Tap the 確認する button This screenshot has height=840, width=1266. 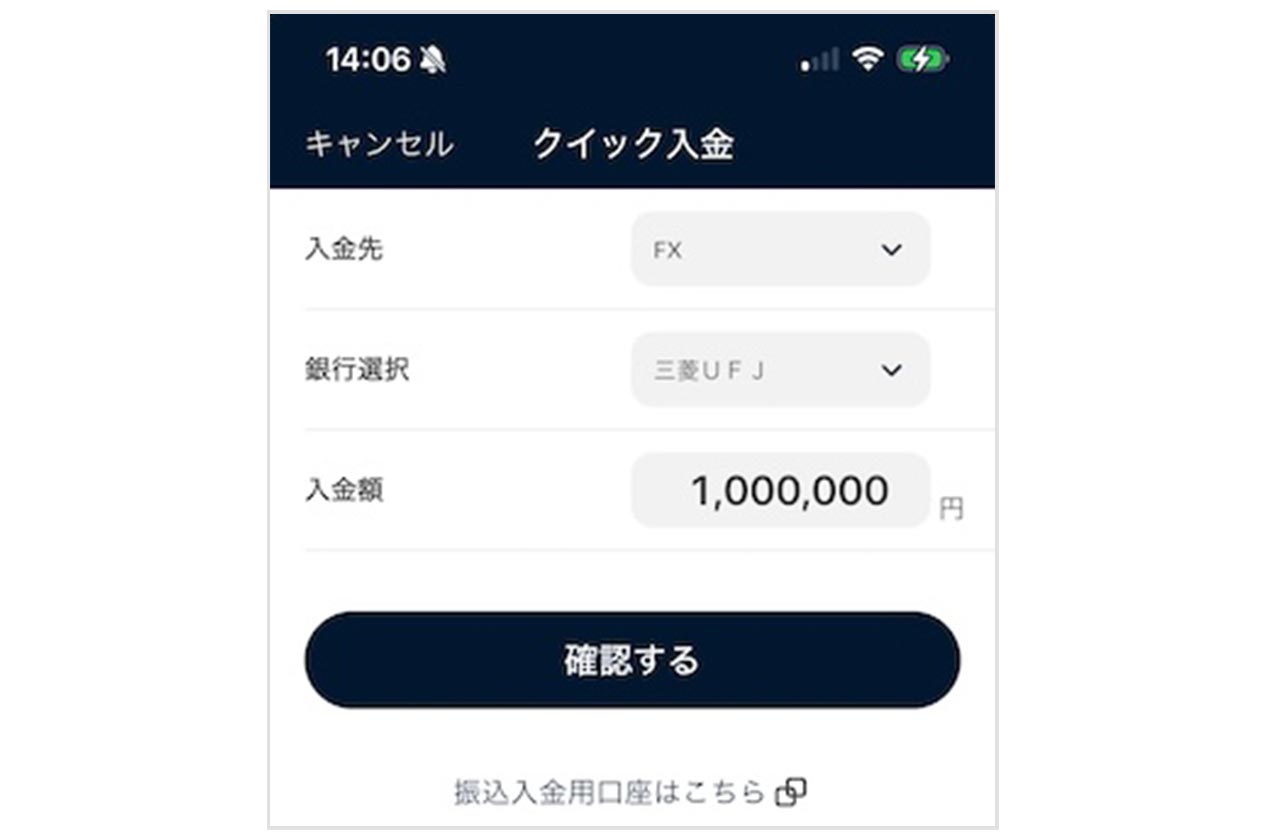click(x=632, y=660)
